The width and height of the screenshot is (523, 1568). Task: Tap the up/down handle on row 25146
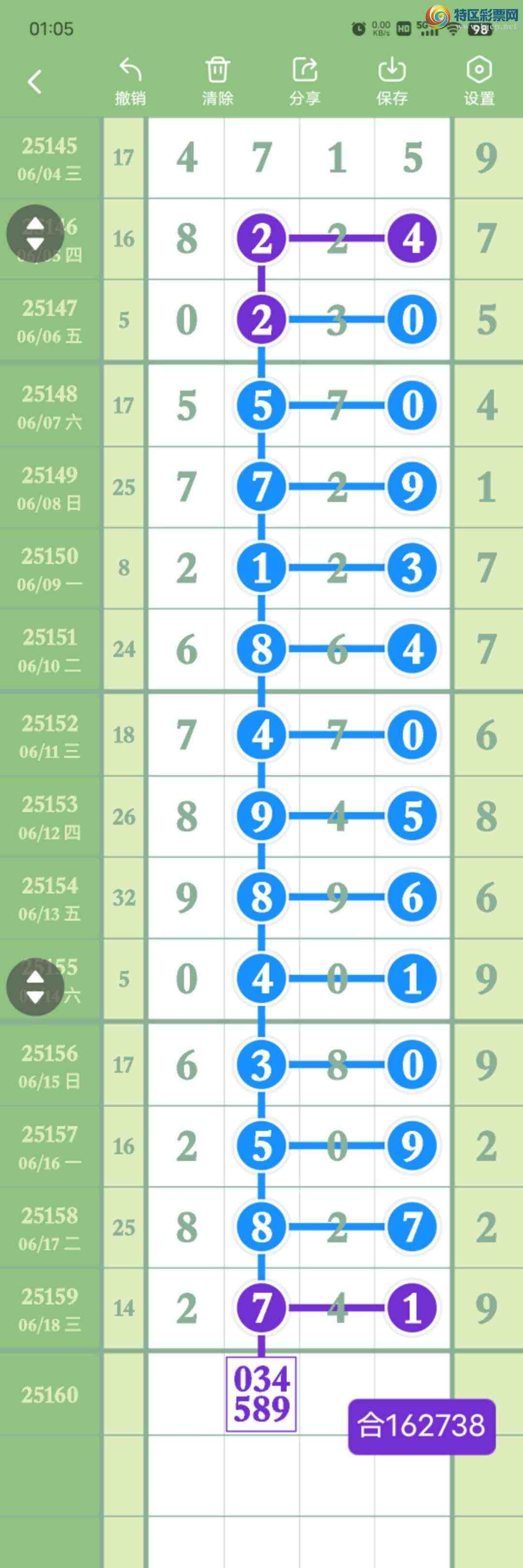click(x=35, y=234)
